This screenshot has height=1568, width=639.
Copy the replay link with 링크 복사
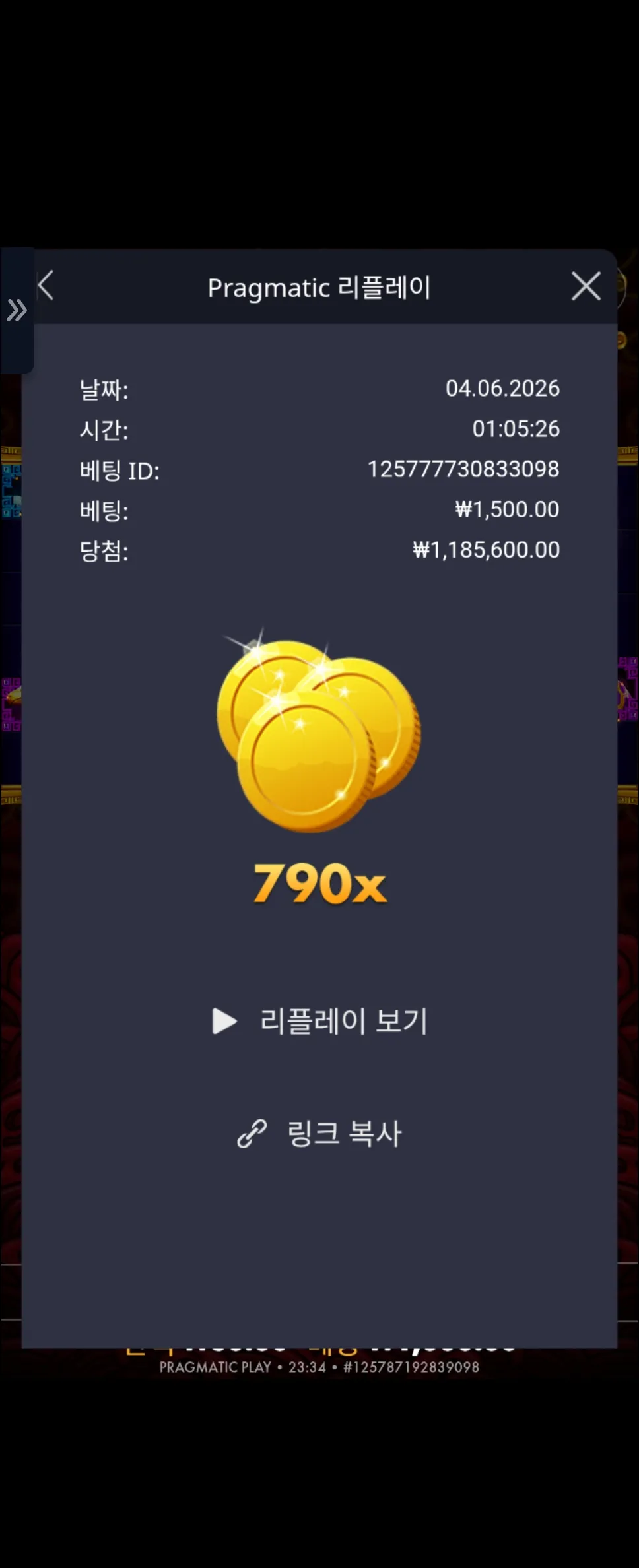point(319,1133)
